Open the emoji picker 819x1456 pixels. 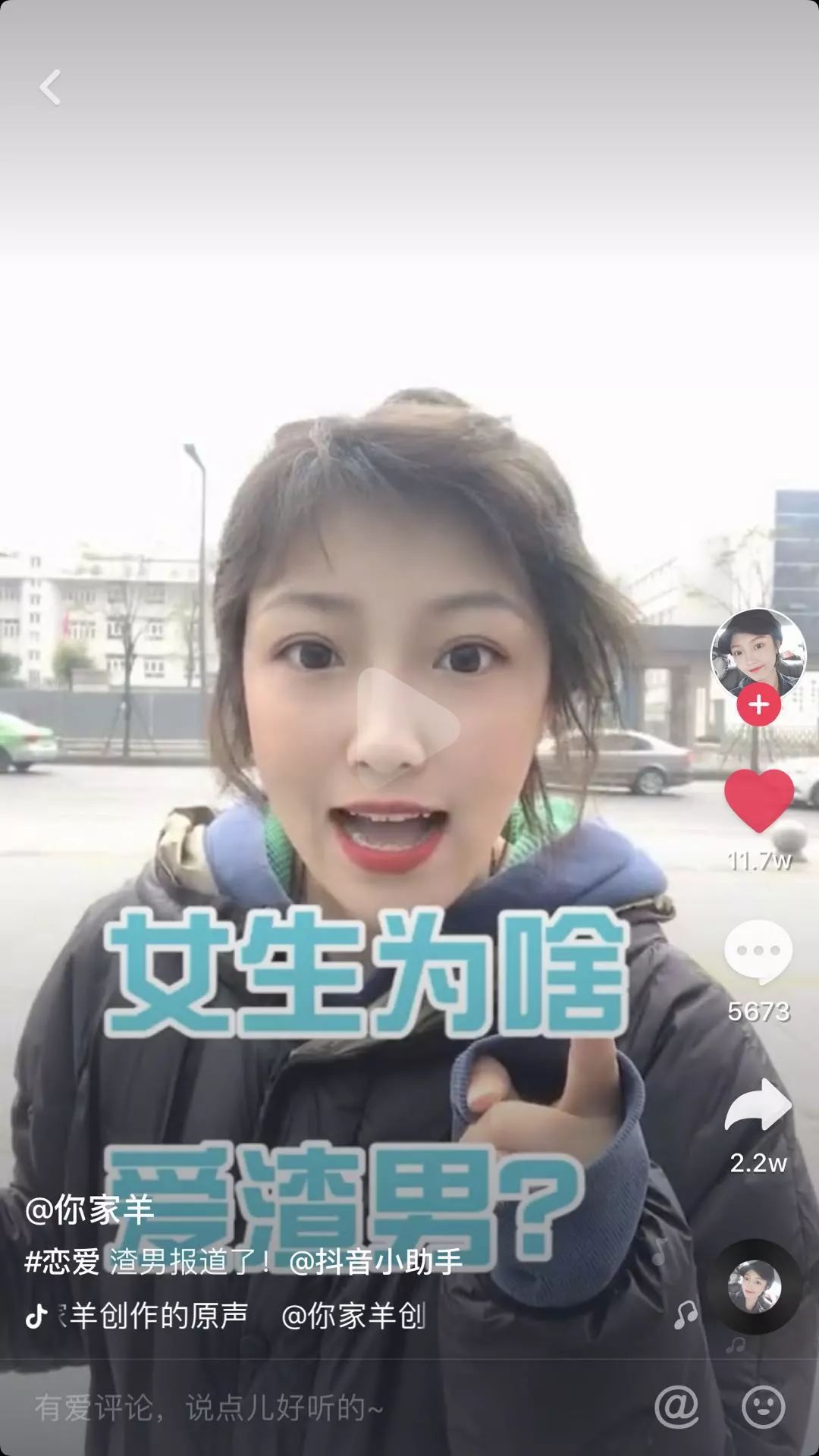[762, 1407]
